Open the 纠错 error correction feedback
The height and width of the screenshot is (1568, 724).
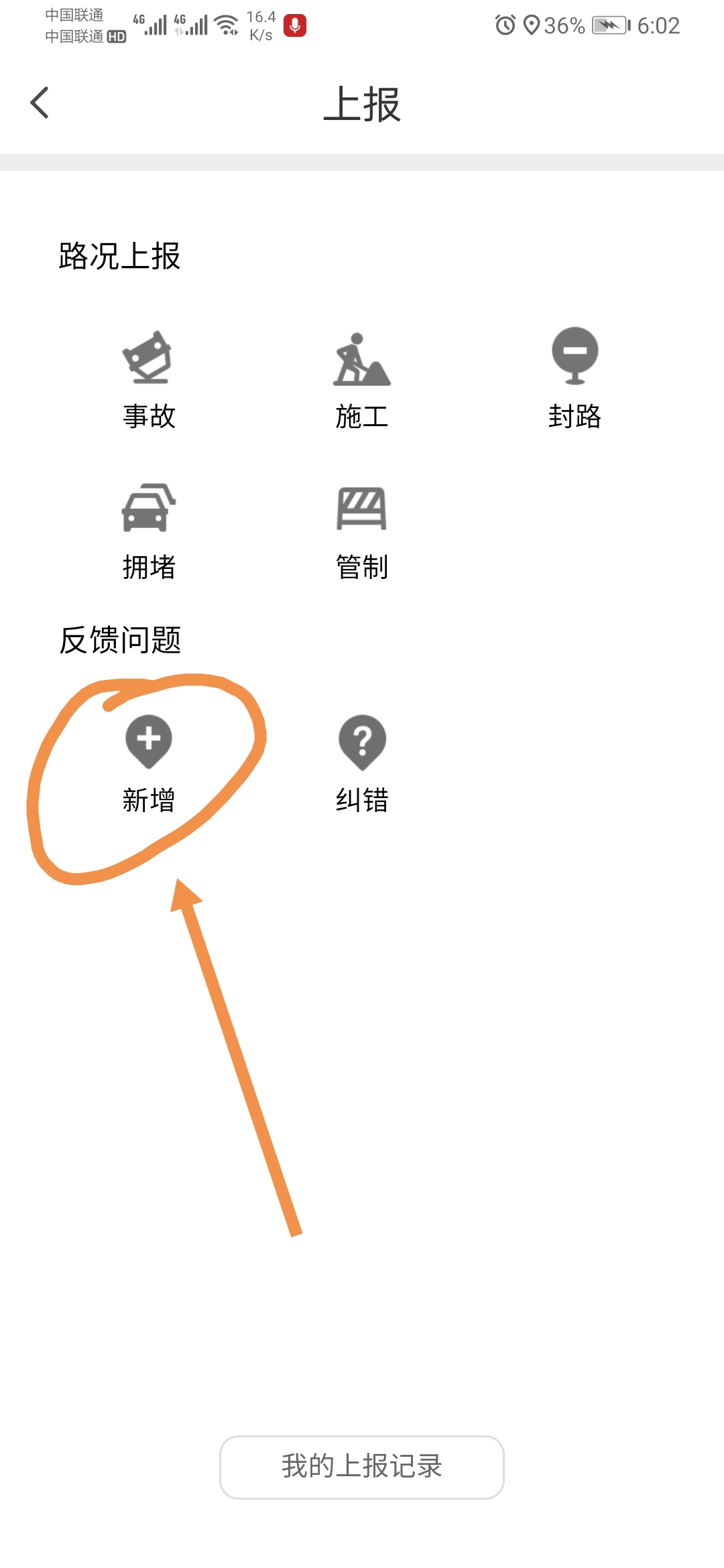362,744
